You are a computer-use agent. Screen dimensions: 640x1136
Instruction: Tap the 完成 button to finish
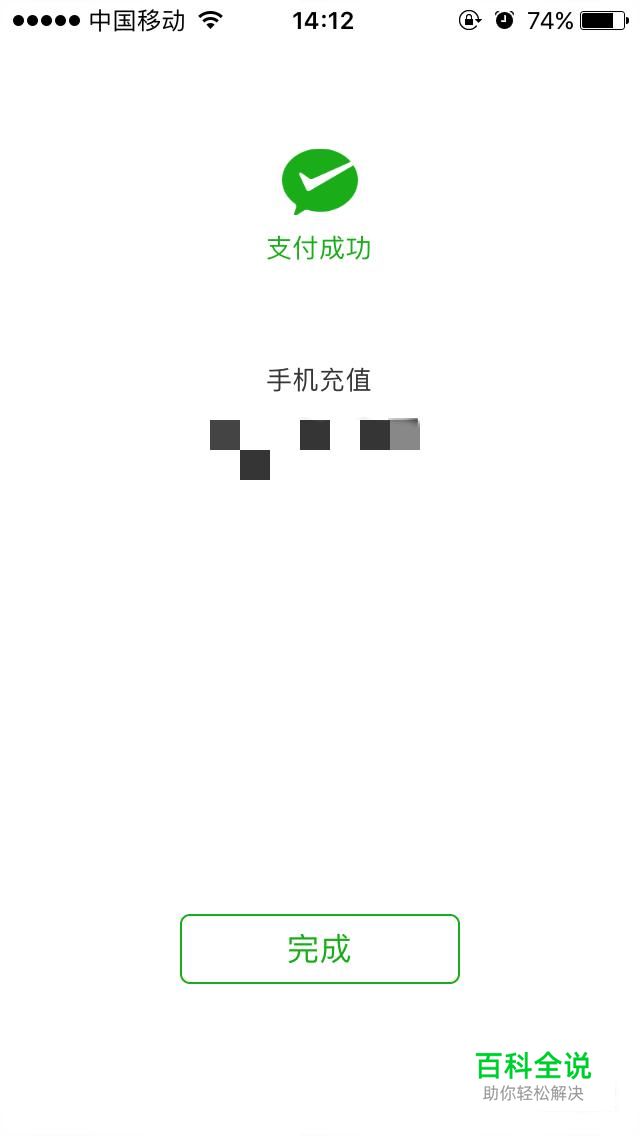tap(320, 948)
